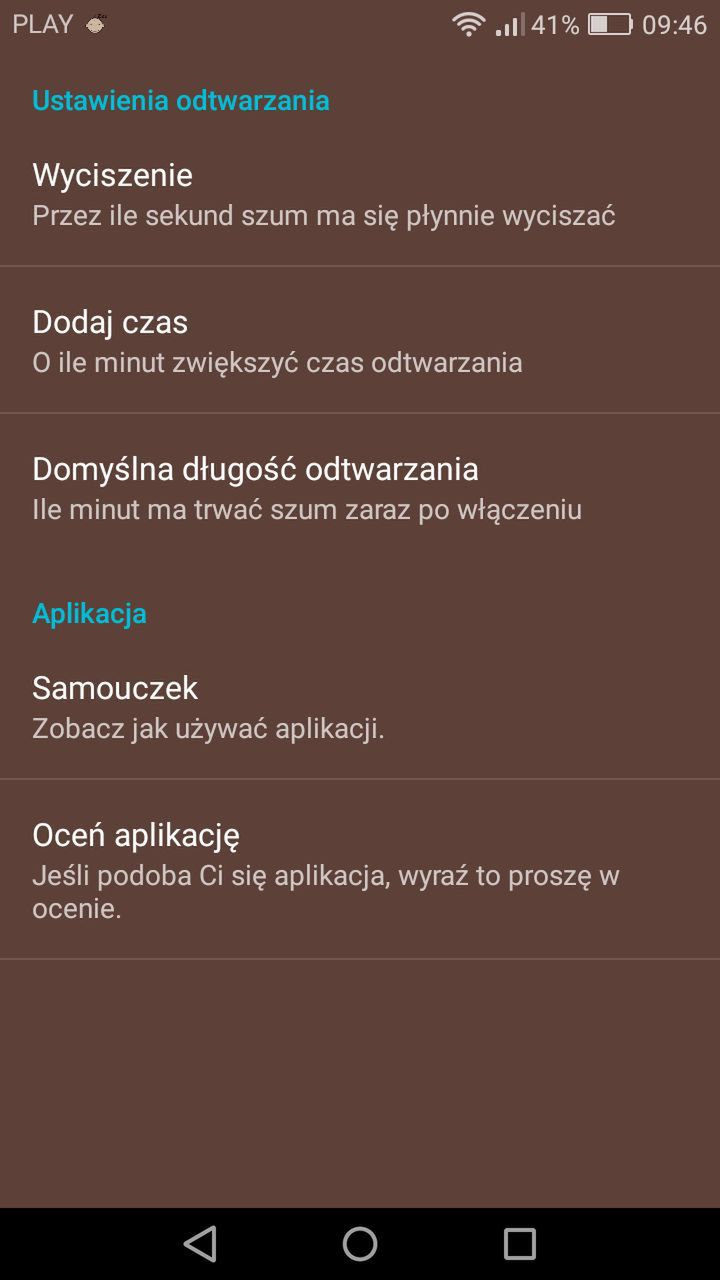Viewport: 720px width, 1280px height.
Task: Open the Dodaj czas setting
Action: (x=360, y=340)
